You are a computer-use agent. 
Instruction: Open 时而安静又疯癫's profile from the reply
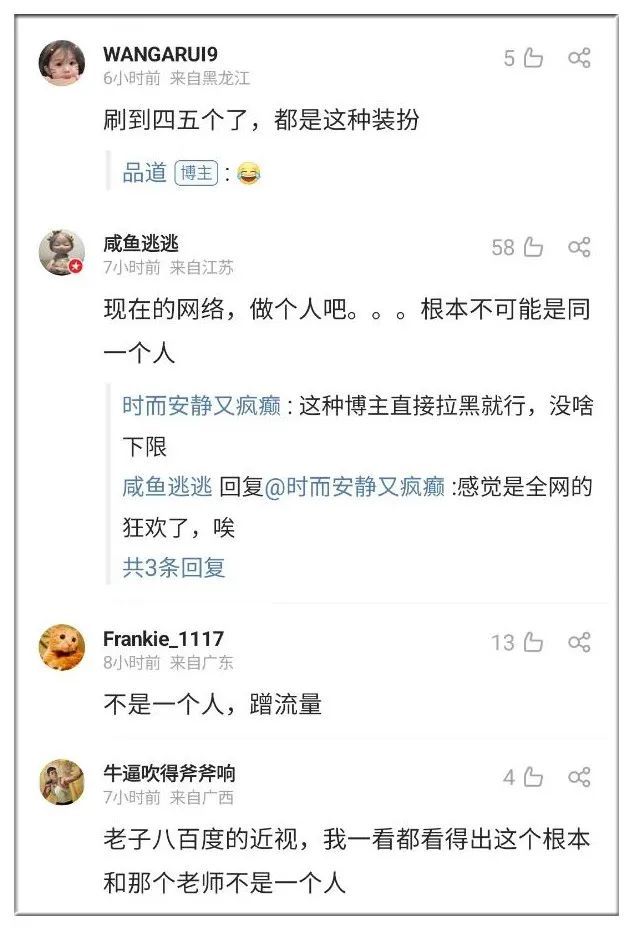click(201, 406)
